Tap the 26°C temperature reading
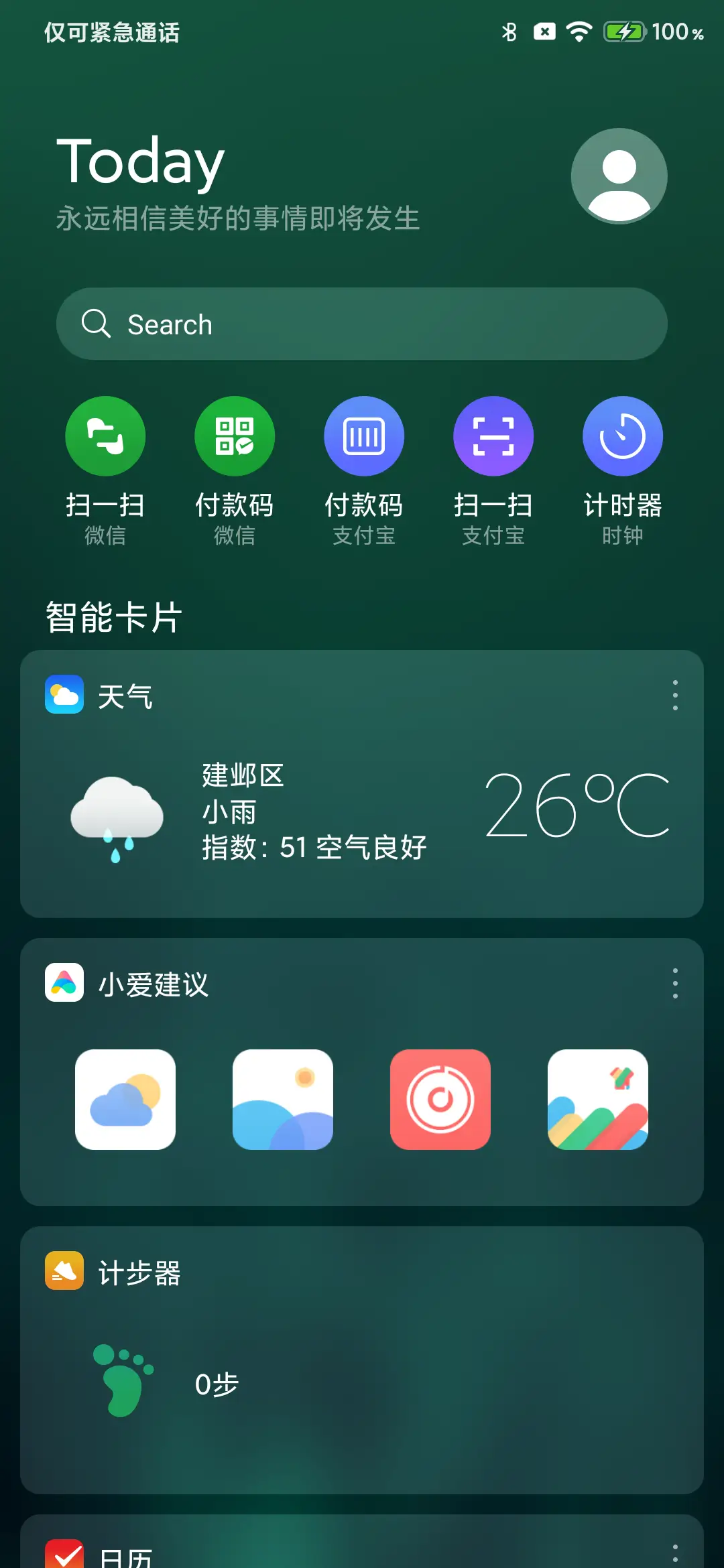Image resolution: width=724 pixels, height=1568 pixels. click(x=577, y=807)
